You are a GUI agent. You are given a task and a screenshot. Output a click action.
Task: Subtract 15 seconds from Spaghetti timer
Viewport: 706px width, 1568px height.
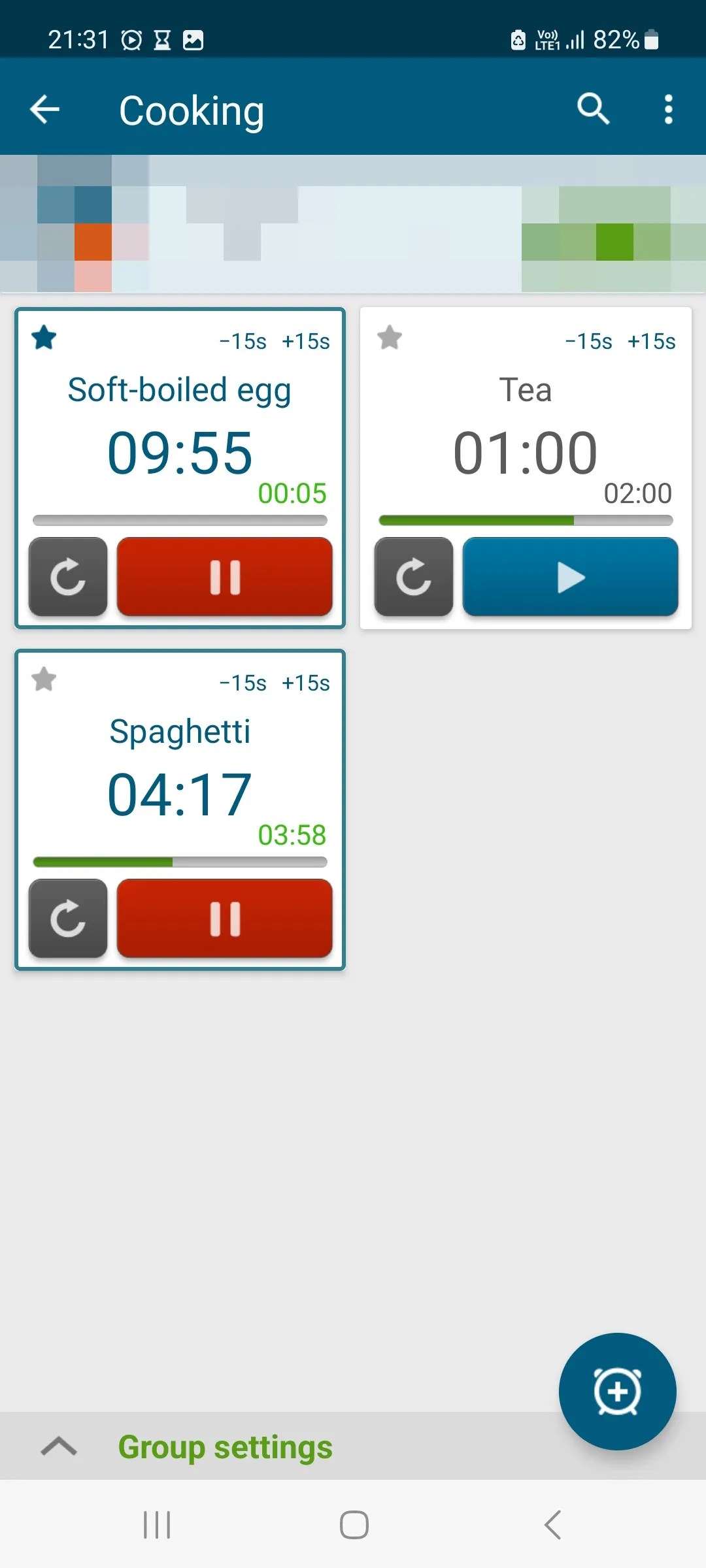242,682
